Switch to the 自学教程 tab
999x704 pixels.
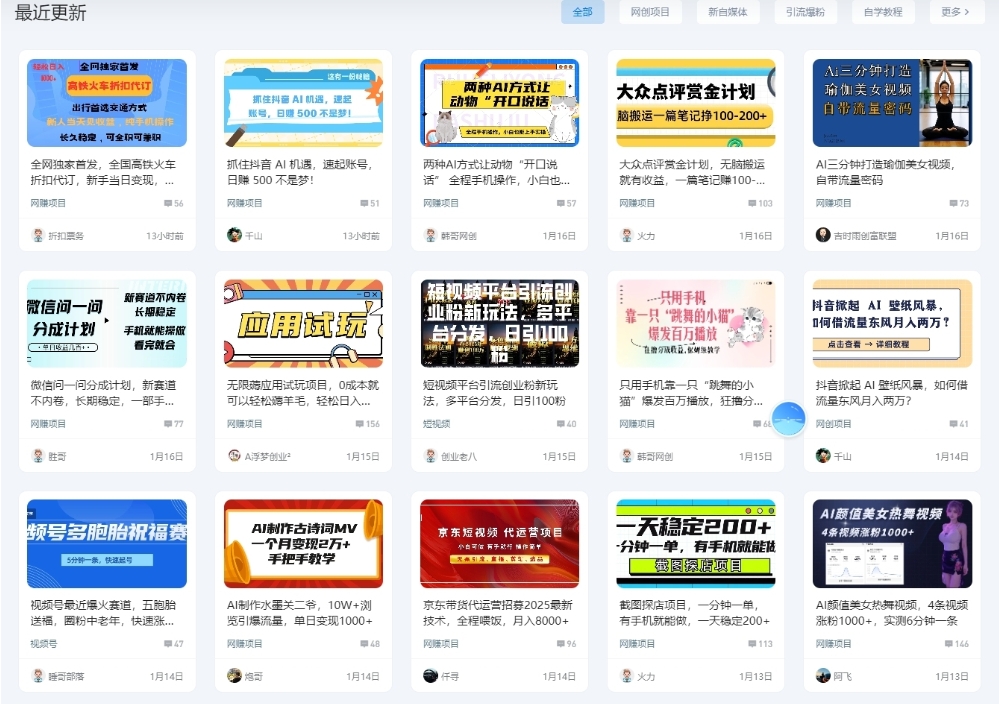tap(883, 12)
